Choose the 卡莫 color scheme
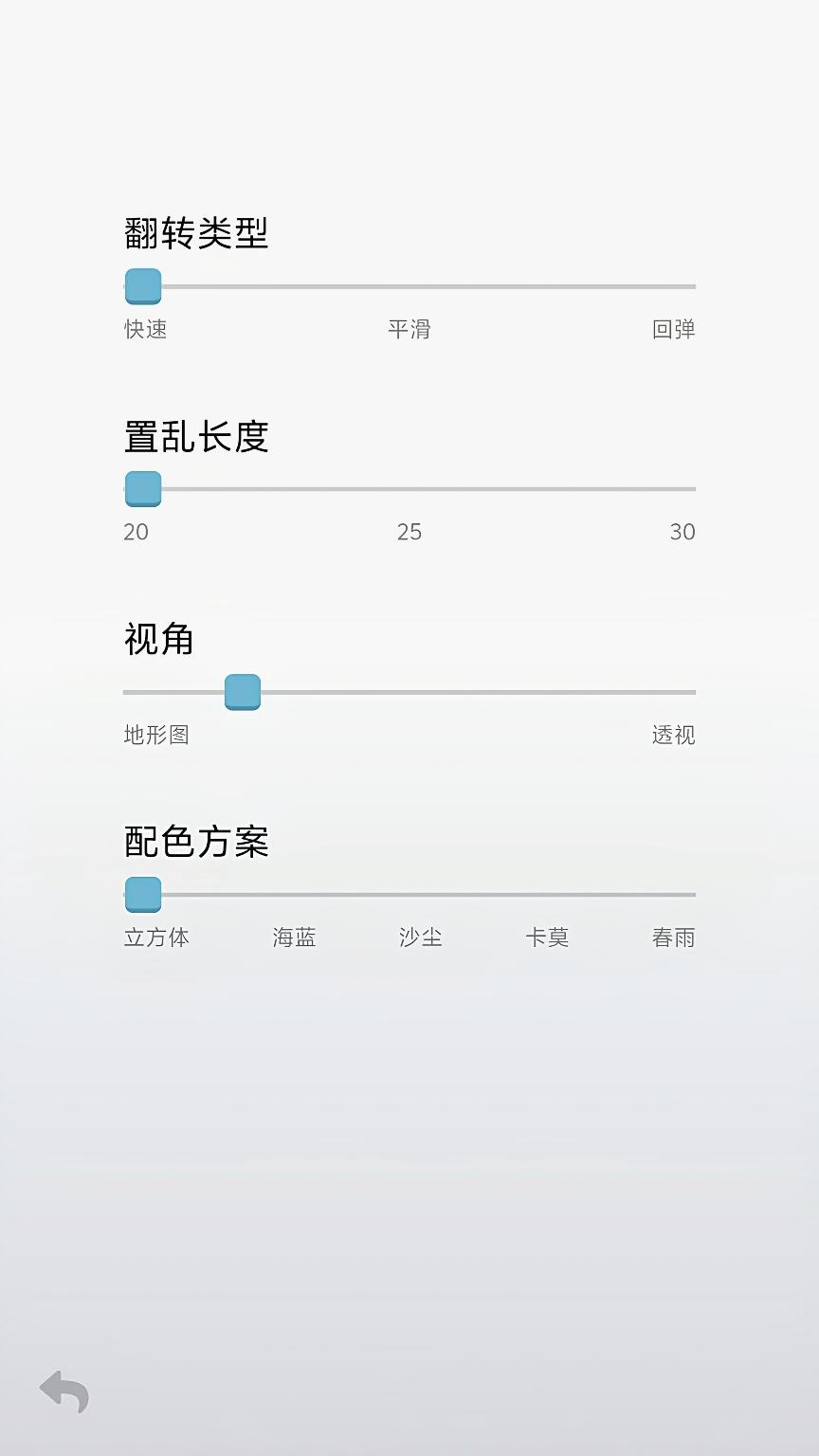Screen dimensions: 819x1456 547,895
